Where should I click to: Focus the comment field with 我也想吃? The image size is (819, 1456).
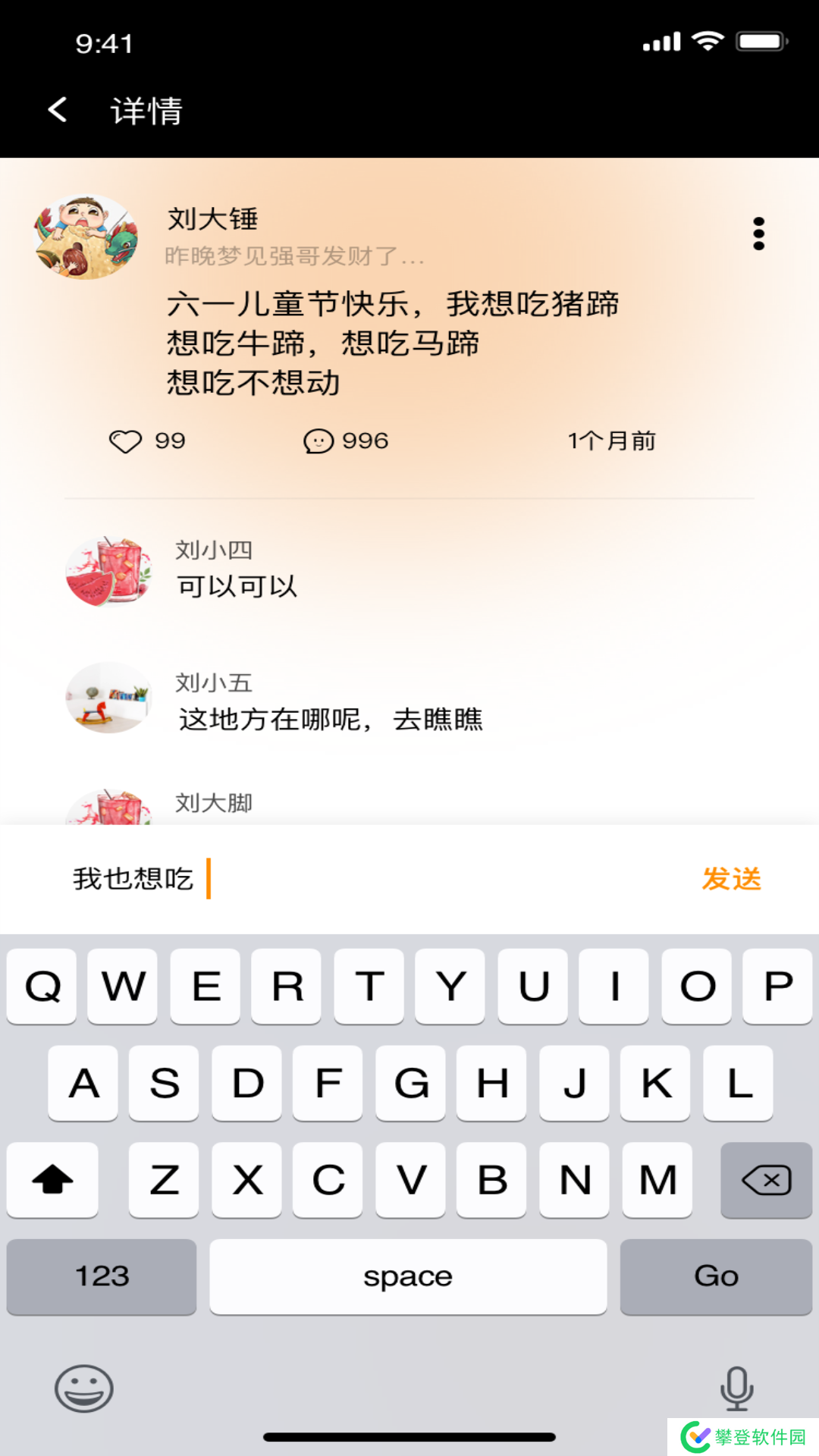[x=379, y=879]
